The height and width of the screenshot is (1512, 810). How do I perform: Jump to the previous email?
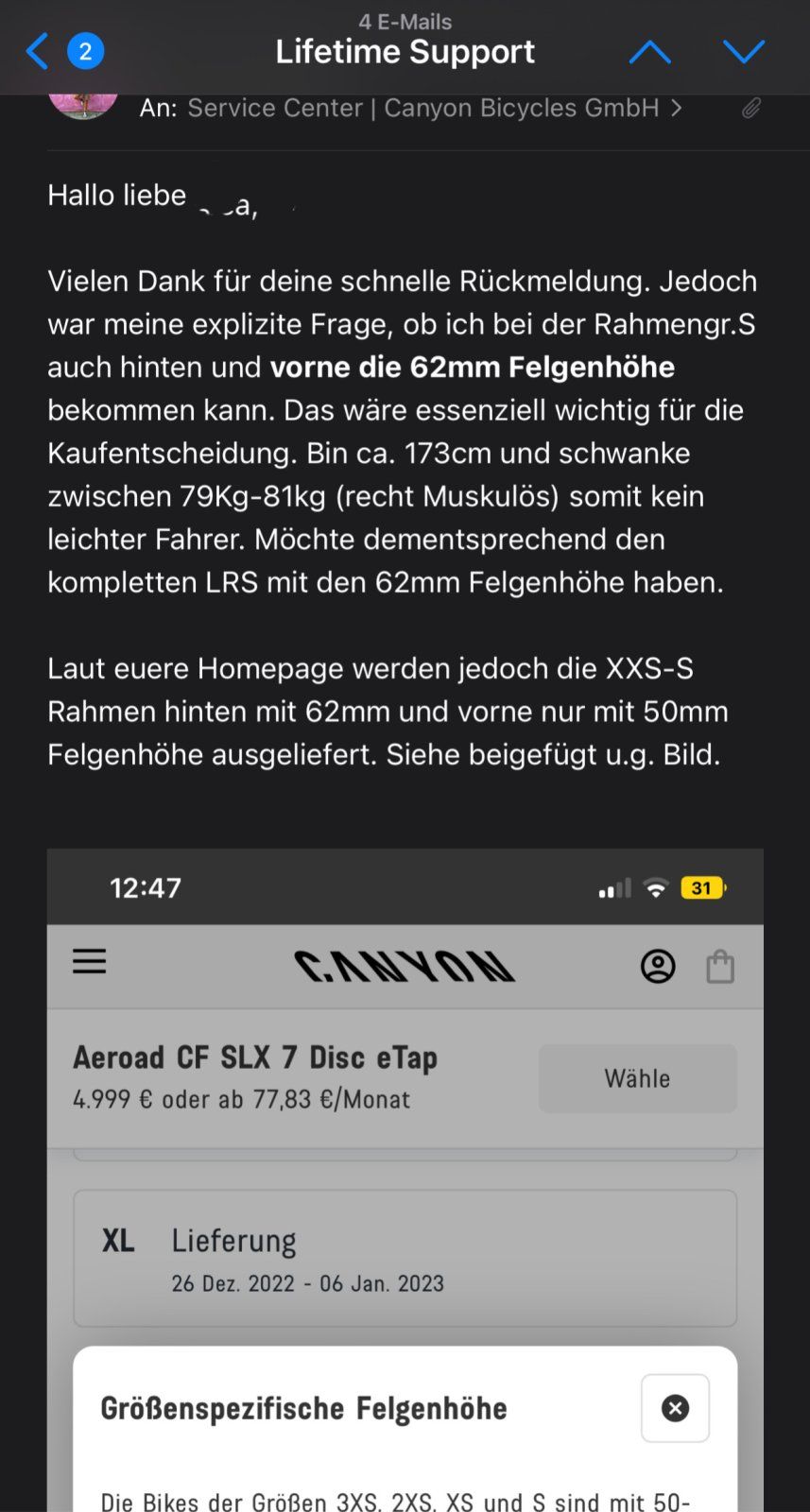(650, 51)
